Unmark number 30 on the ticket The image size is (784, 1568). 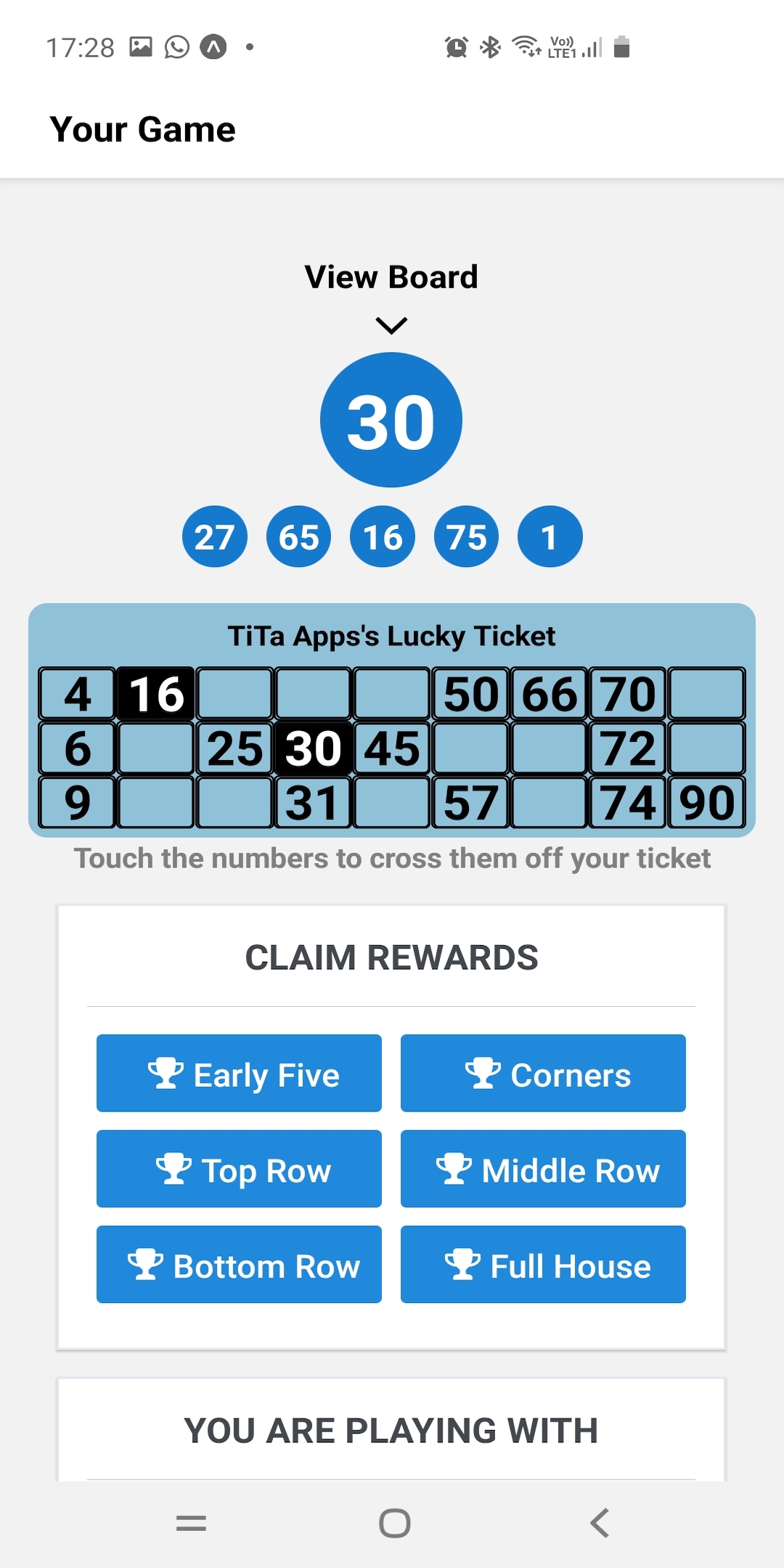313,748
